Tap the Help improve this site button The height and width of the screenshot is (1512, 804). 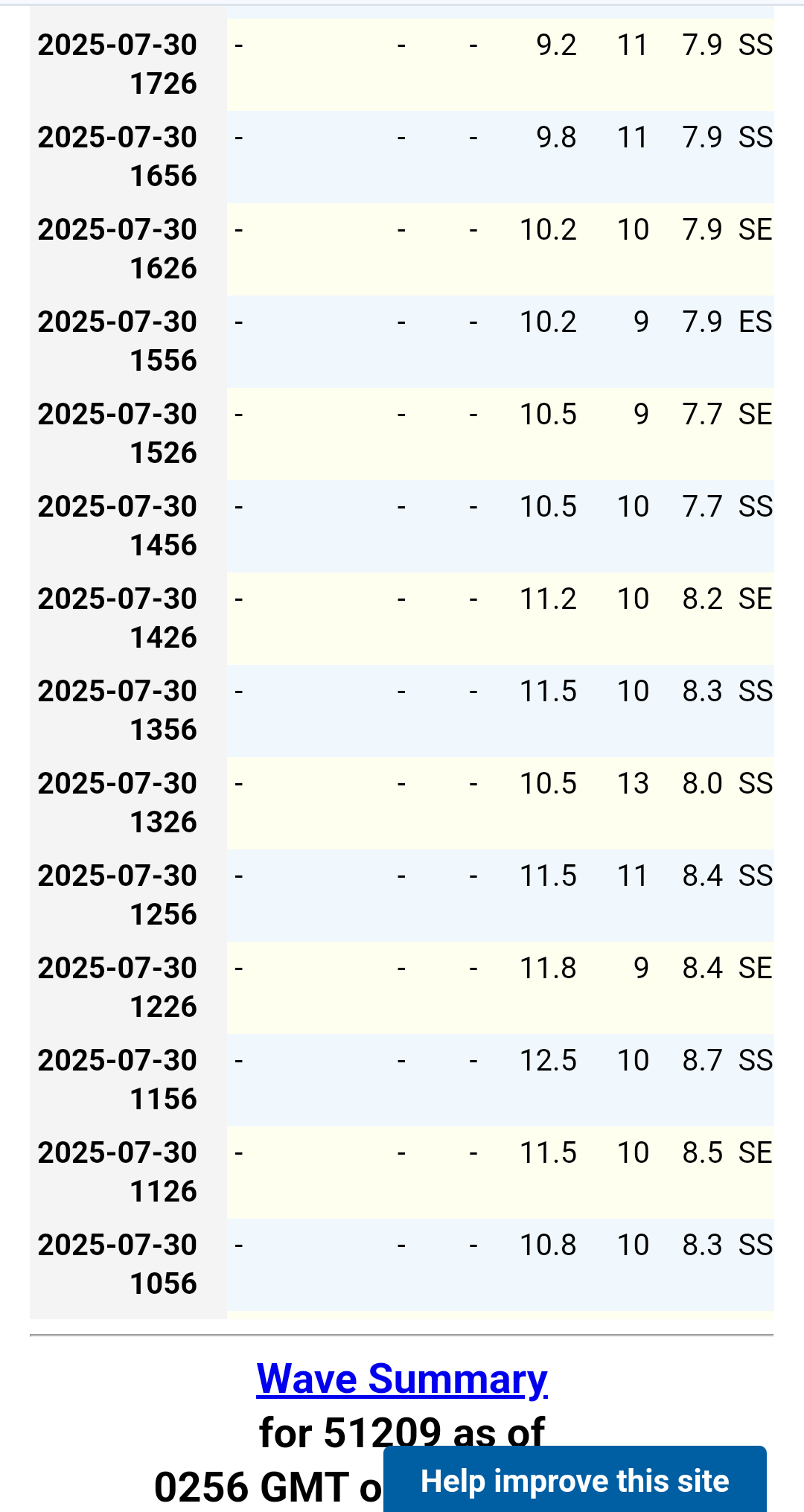[575, 1481]
